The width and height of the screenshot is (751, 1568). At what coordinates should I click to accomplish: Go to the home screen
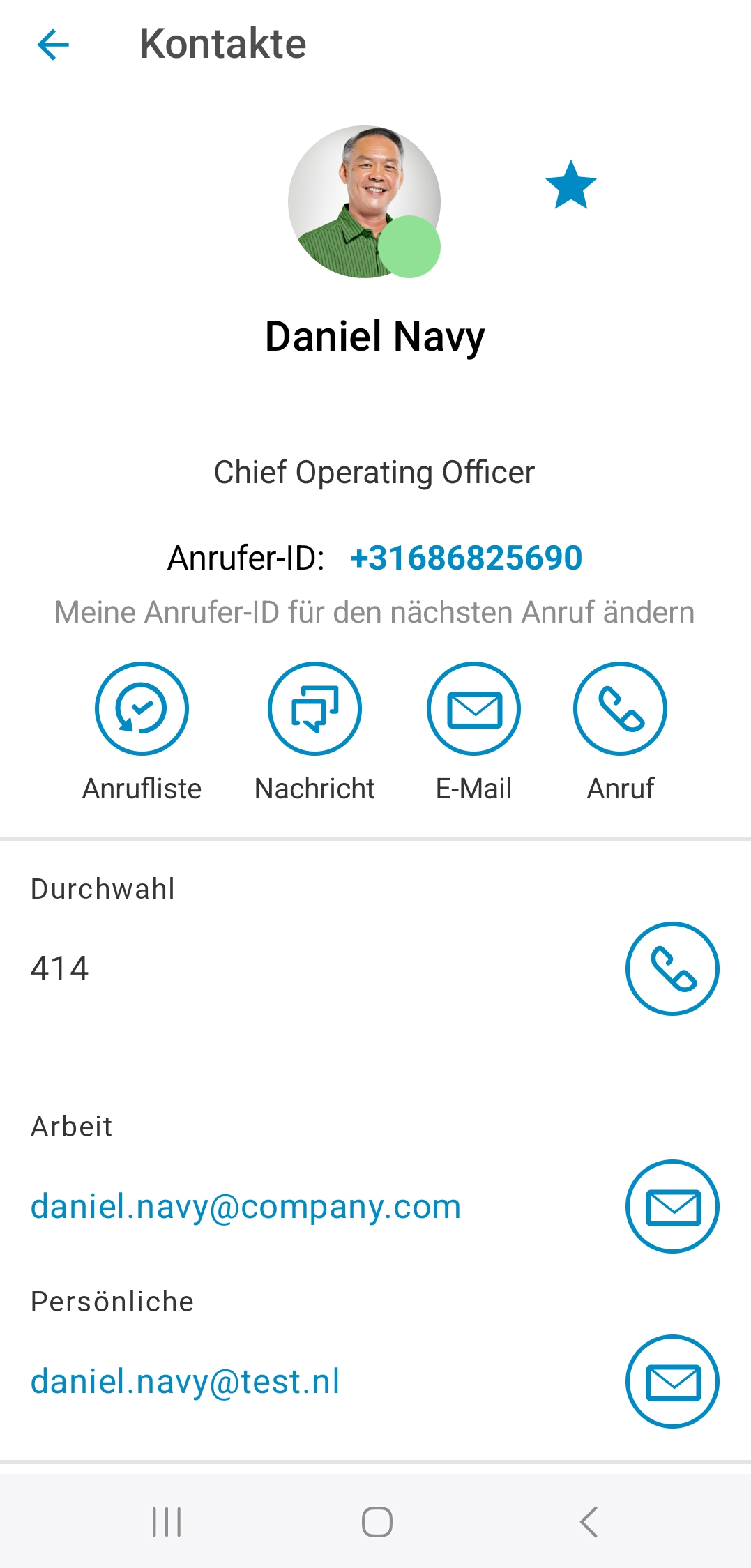pos(377,1521)
